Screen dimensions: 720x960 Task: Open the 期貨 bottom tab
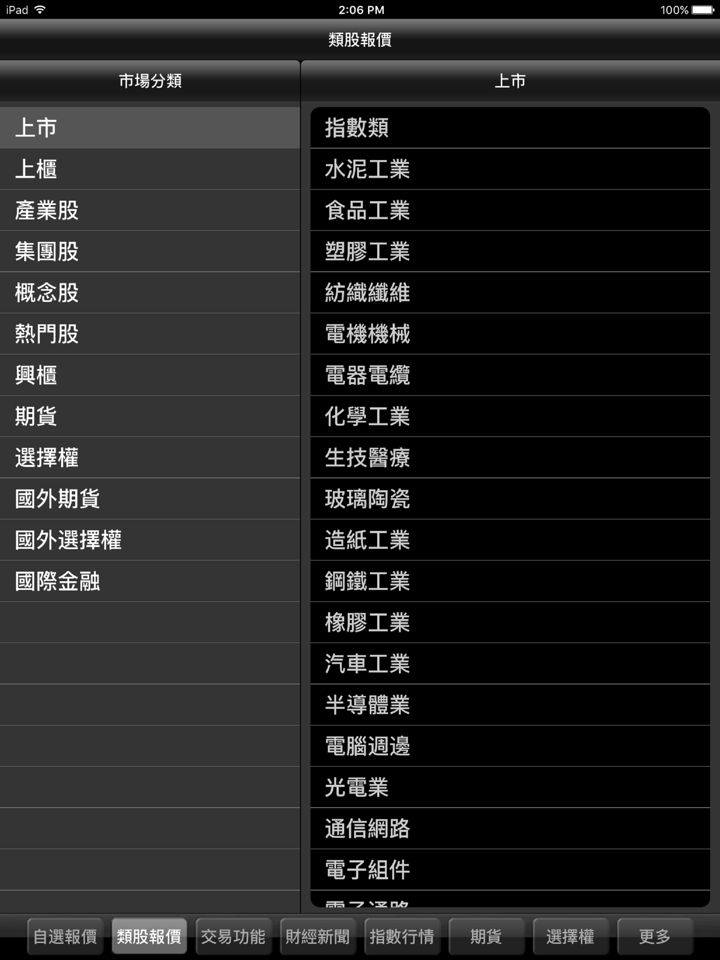click(x=486, y=937)
